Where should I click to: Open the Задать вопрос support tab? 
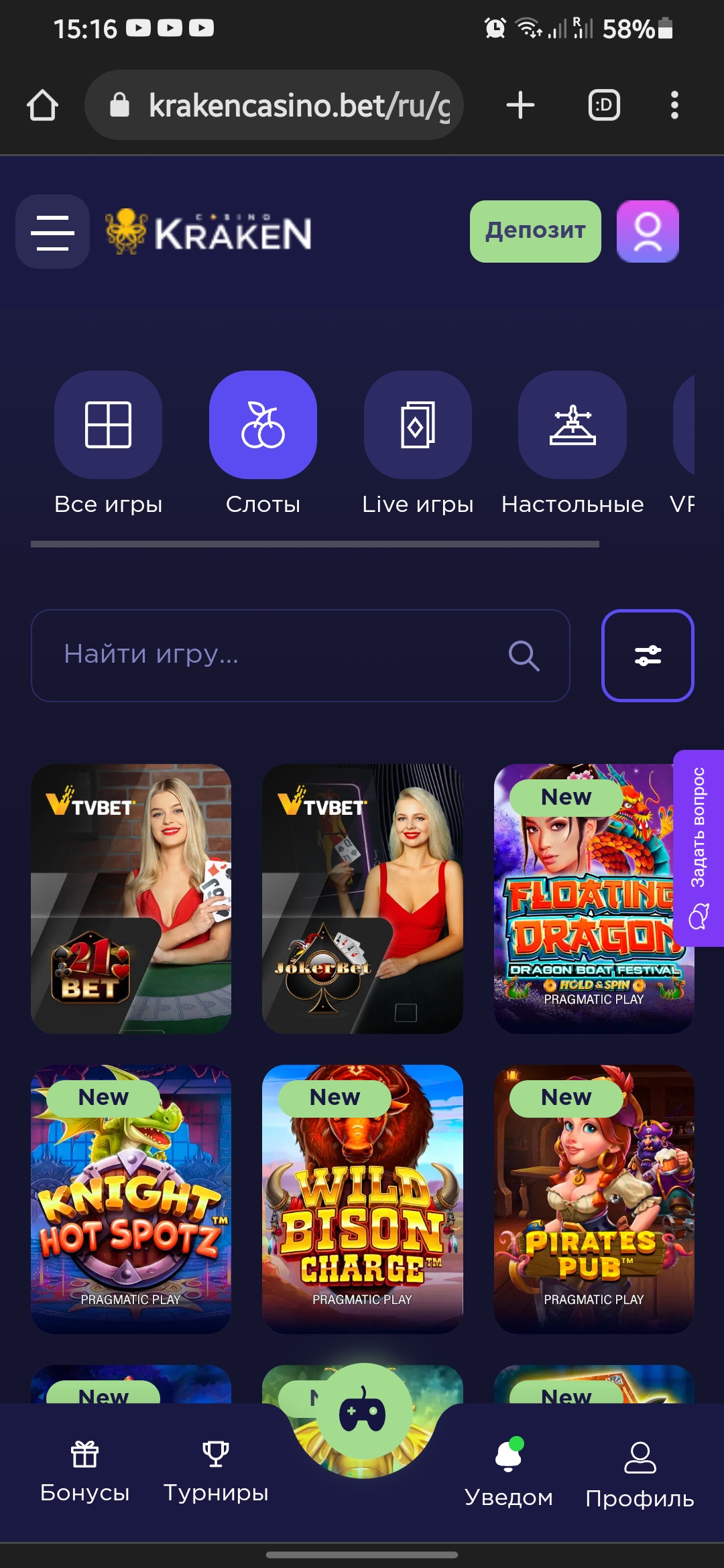[x=699, y=848]
